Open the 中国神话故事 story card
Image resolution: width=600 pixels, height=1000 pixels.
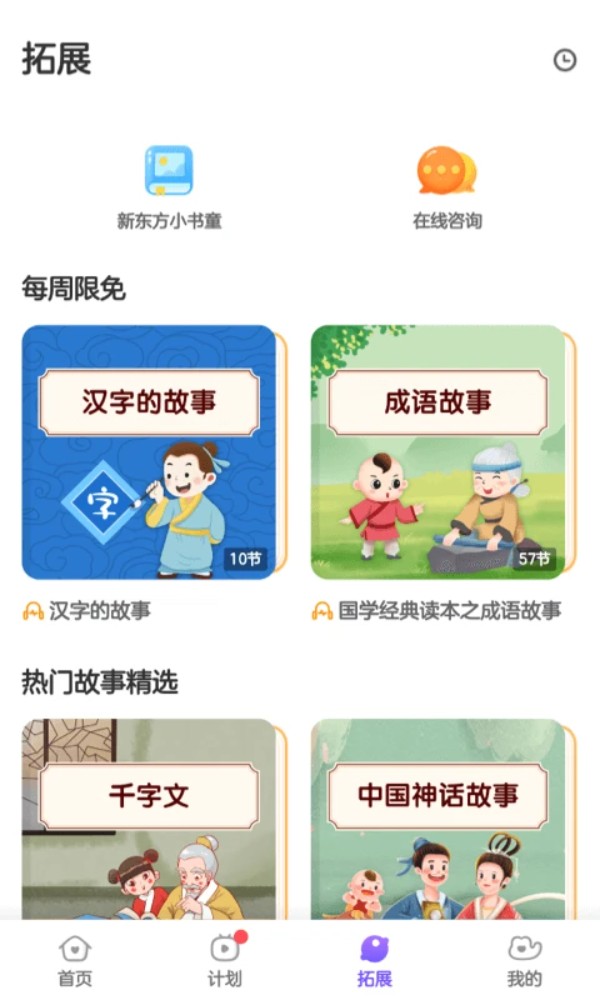(x=438, y=818)
